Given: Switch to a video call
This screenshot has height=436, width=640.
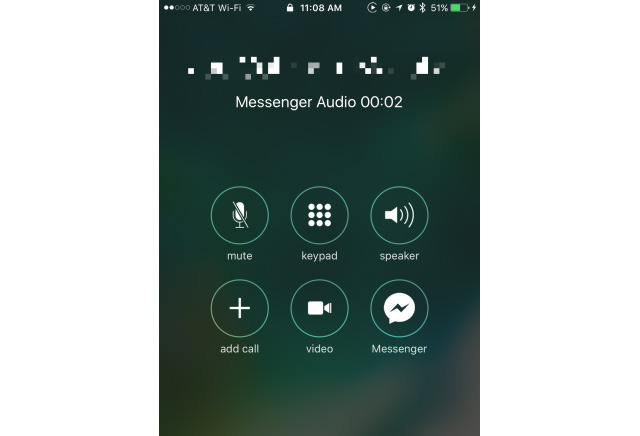Looking at the screenshot, I should coord(319,308).
